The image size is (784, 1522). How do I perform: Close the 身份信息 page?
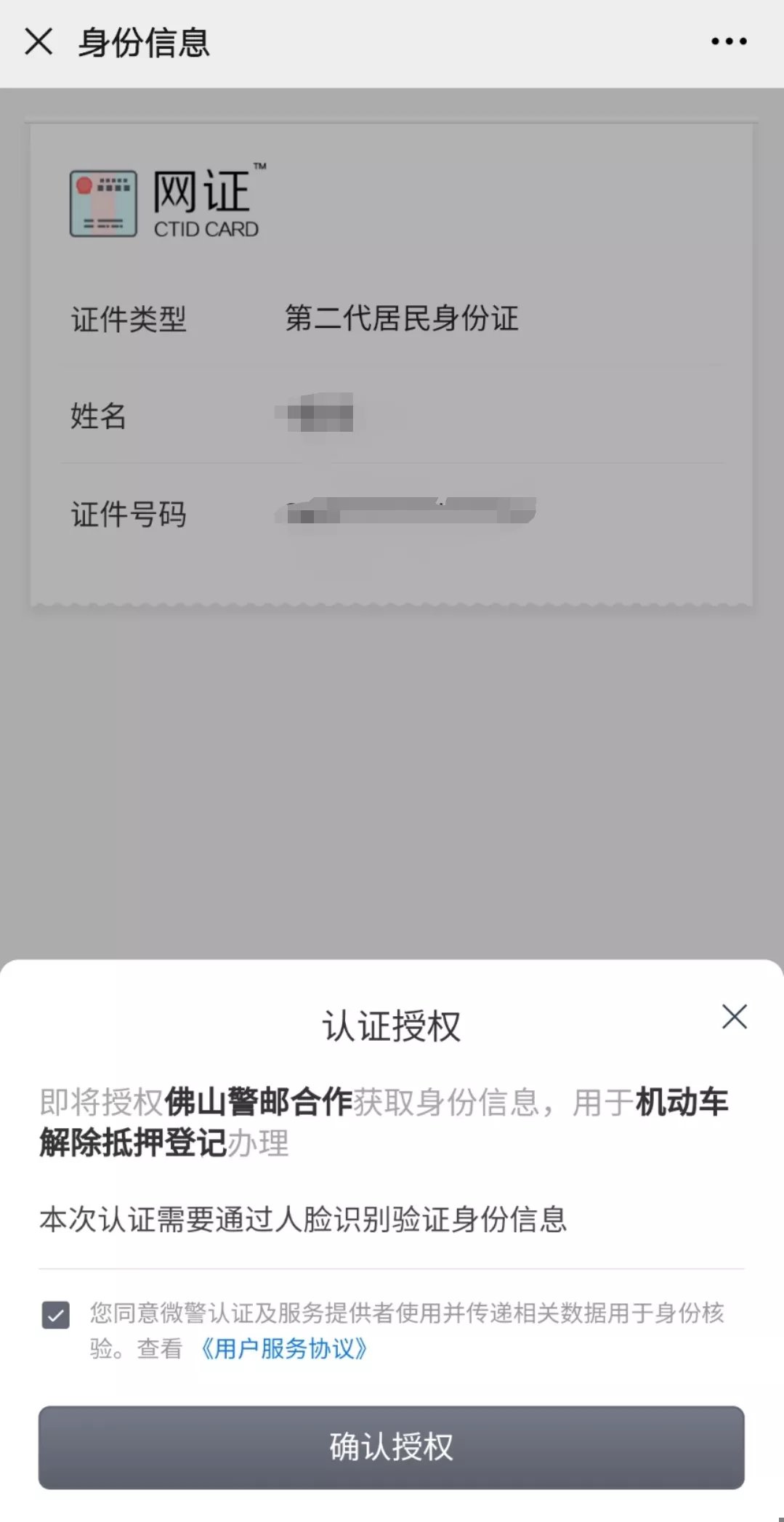point(39,41)
